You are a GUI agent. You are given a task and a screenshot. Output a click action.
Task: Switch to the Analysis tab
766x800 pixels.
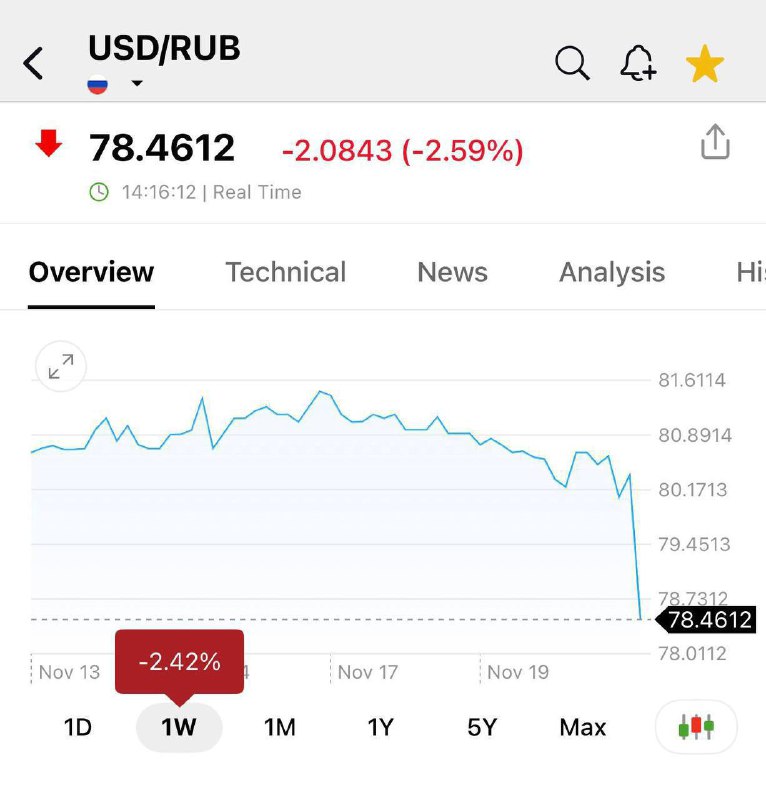pos(612,272)
